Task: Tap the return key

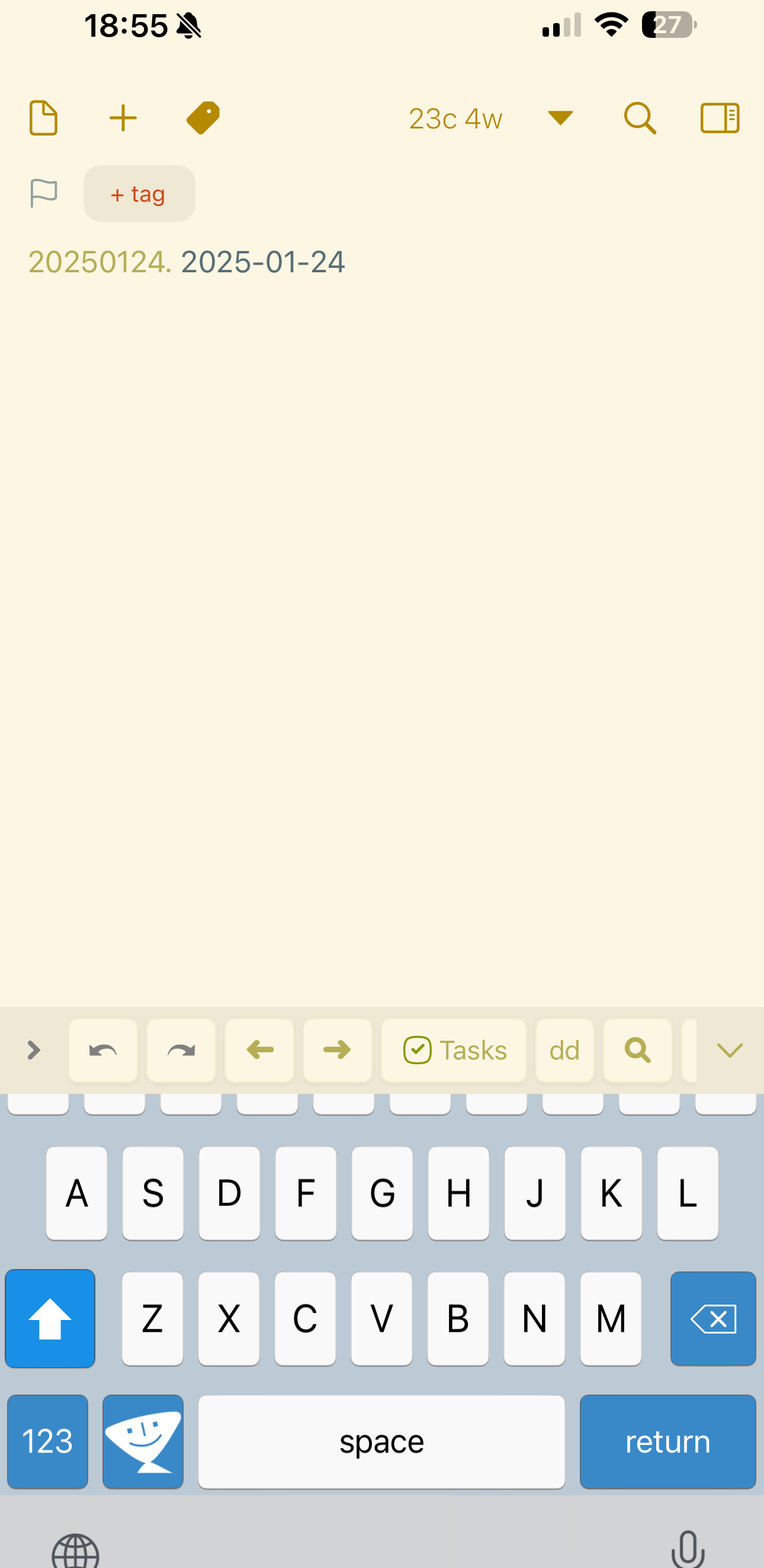Action: pos(667,1441)
